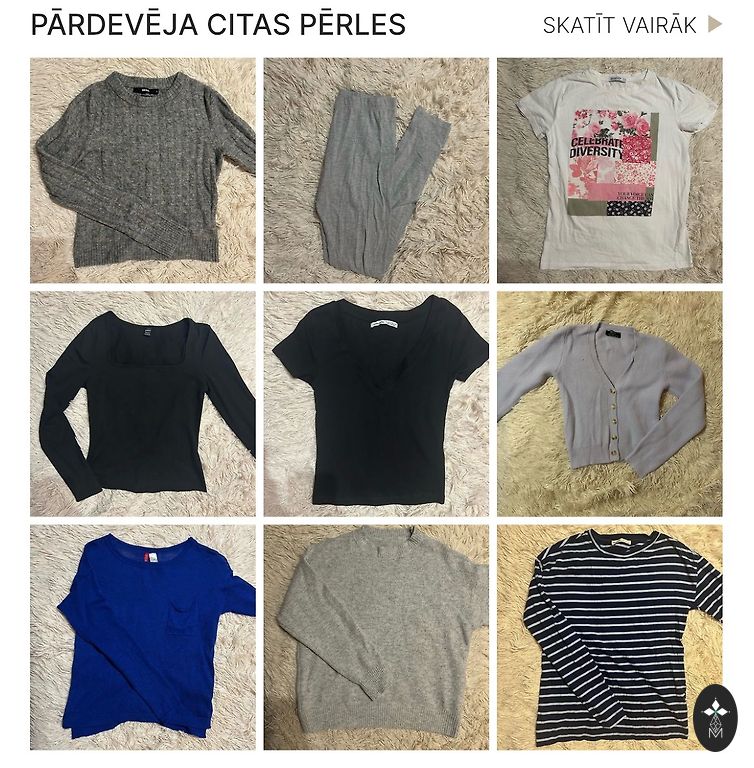
Task: Open the black V-neck short-sleeve top
Action: point(376,404)
